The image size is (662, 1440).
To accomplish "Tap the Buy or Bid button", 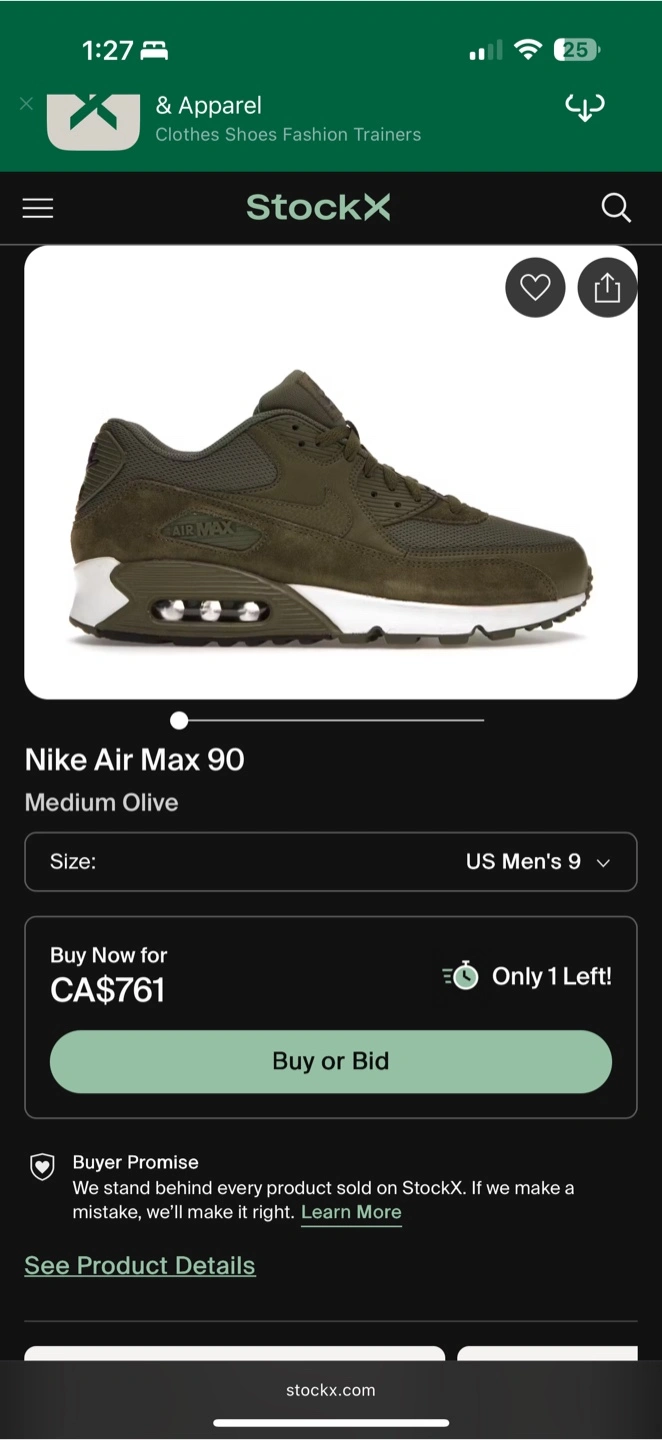I will tap(331, 1062).
